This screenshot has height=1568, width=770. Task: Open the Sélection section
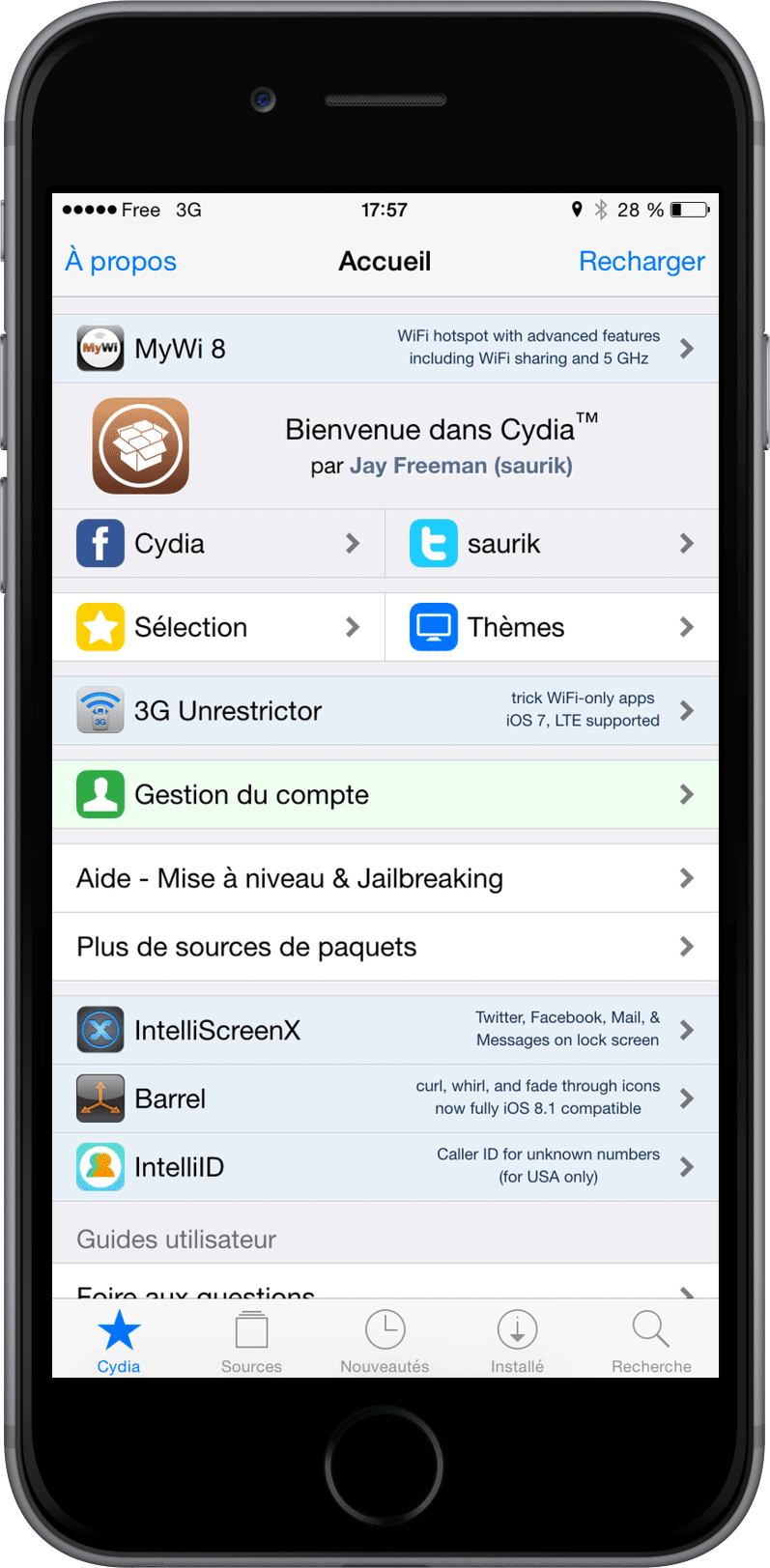(218, 627)
